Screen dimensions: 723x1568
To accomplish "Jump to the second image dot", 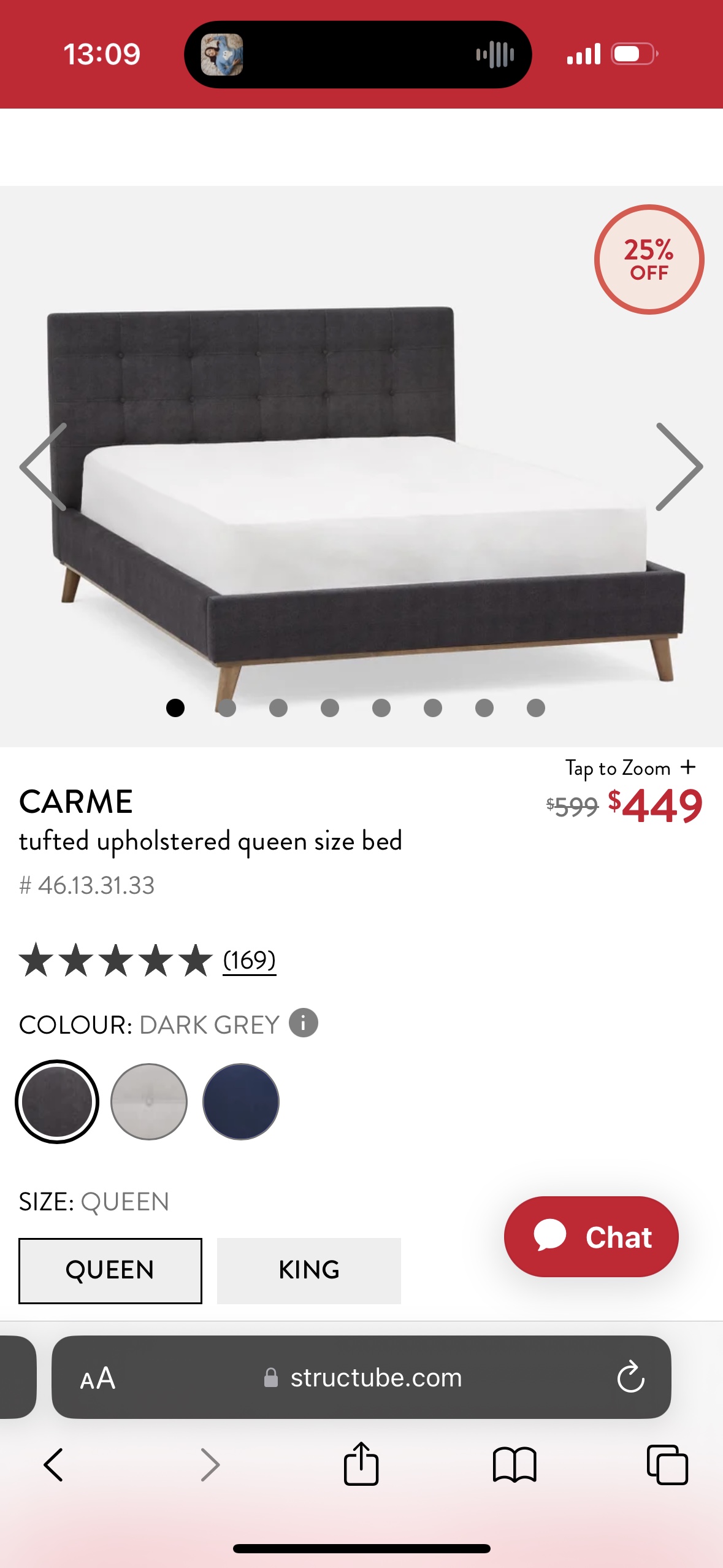I will pos(227,708).
